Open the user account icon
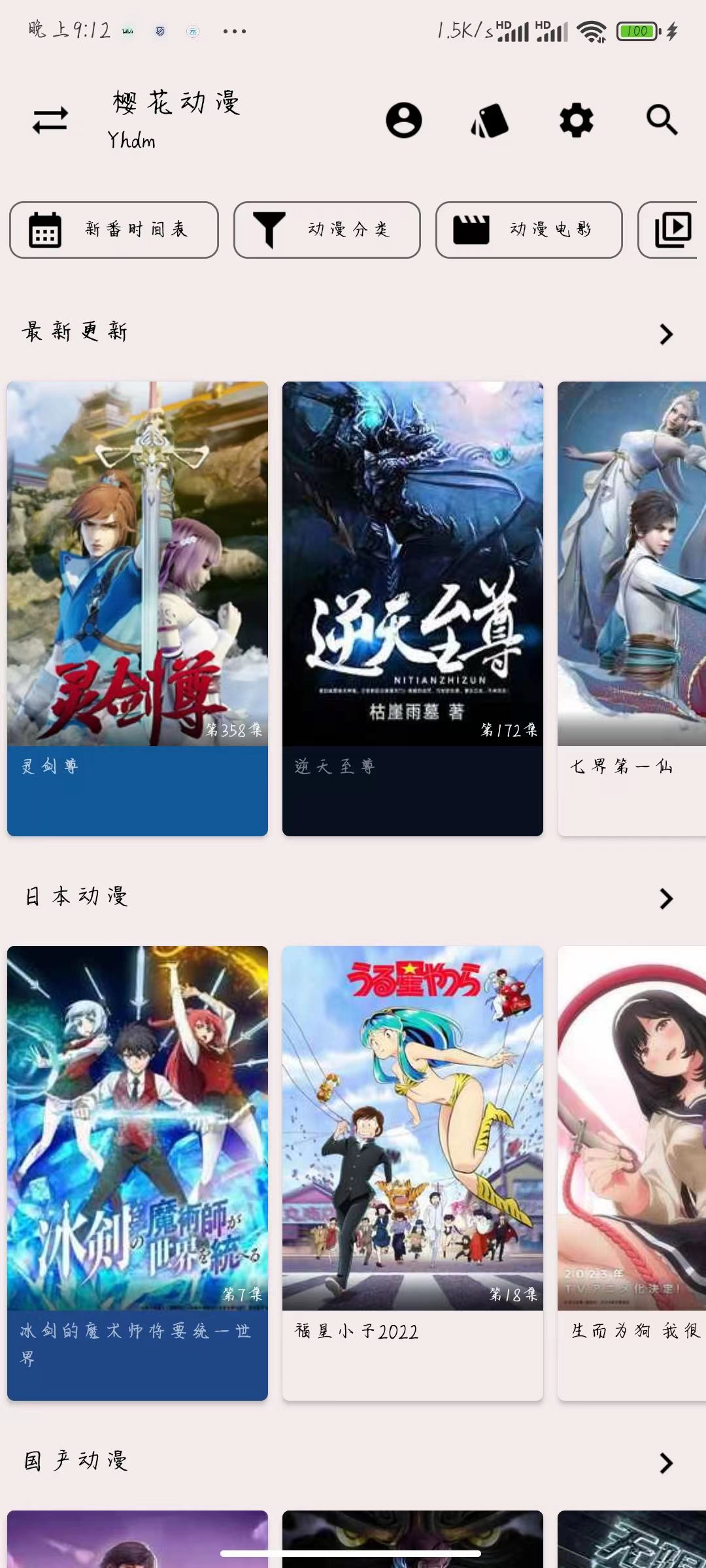The image size is (706, 1568). point(403,120)
